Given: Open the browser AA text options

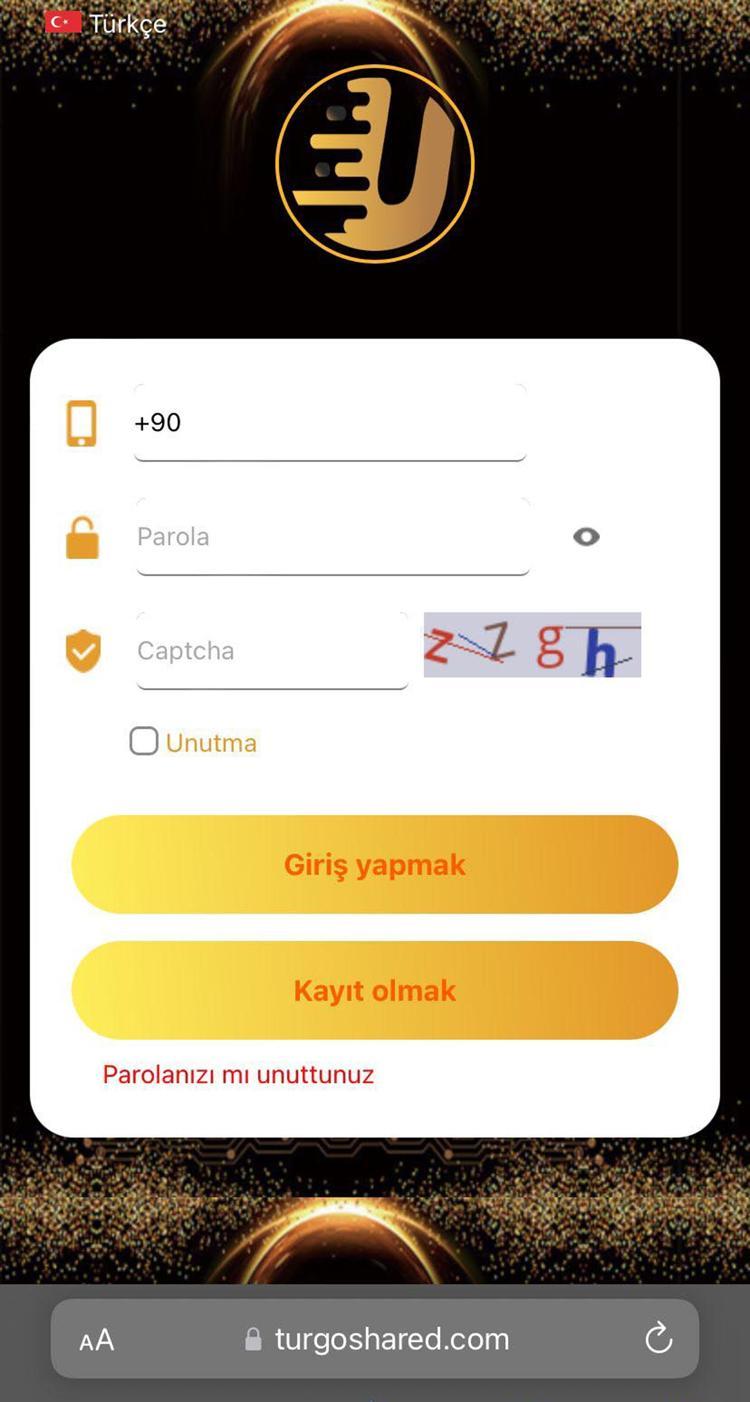Looking at the screenshot, I should point(97,1341).
